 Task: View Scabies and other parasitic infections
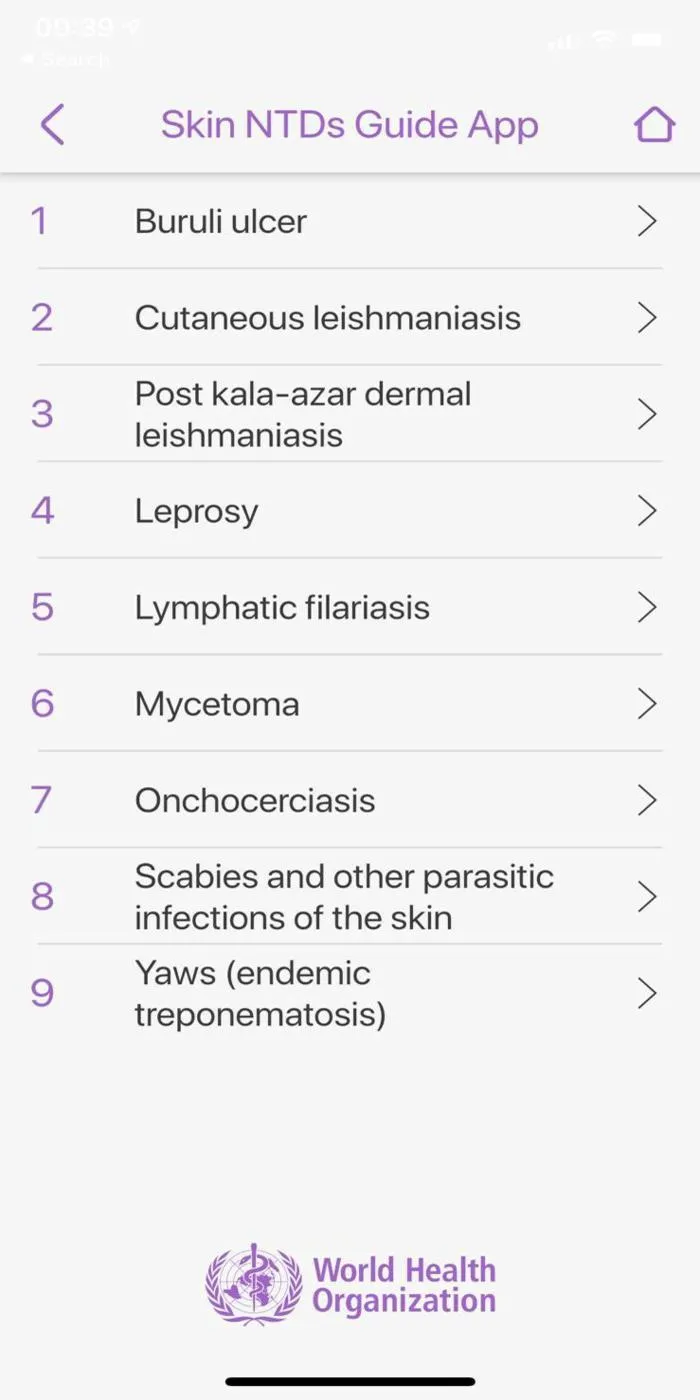tap(350, 896)
